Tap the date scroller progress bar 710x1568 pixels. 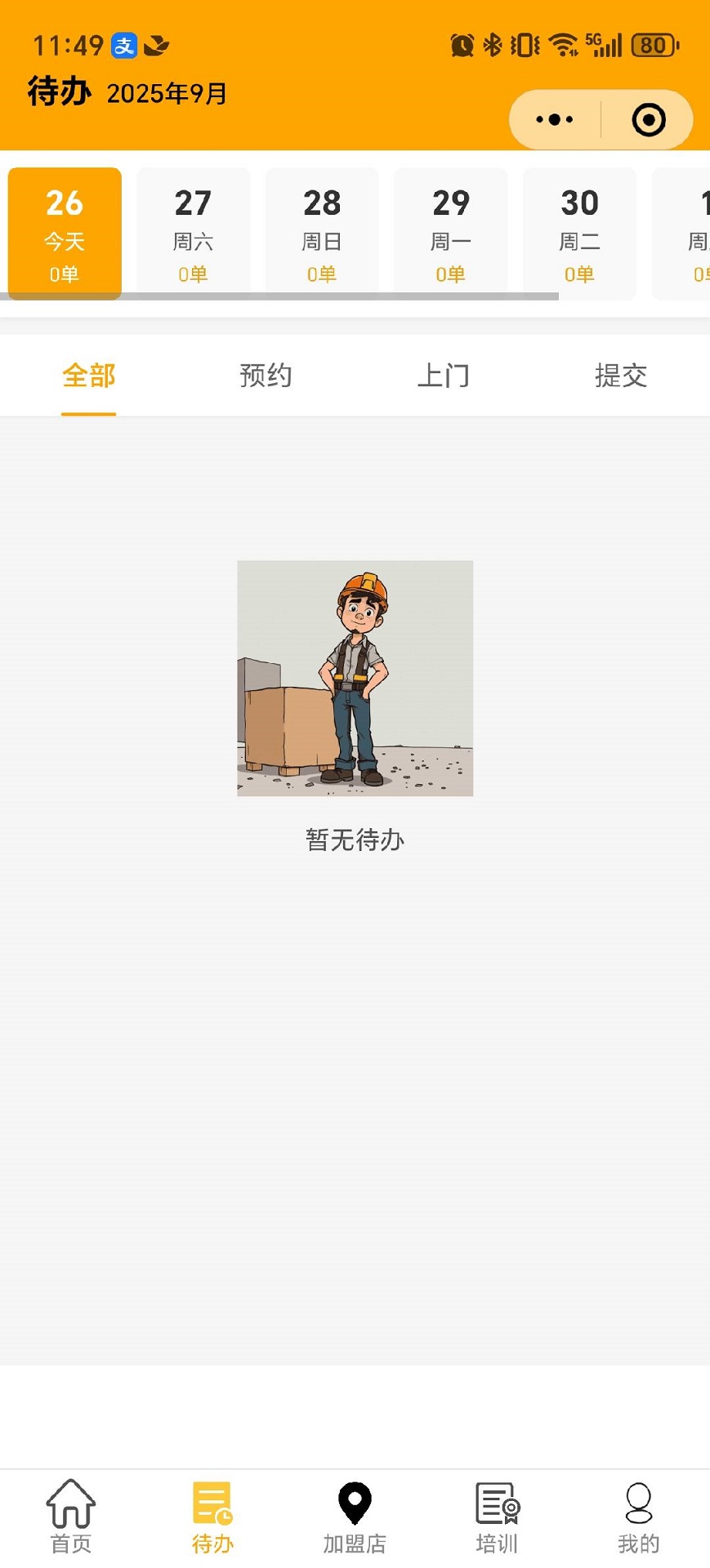point(278,296)
